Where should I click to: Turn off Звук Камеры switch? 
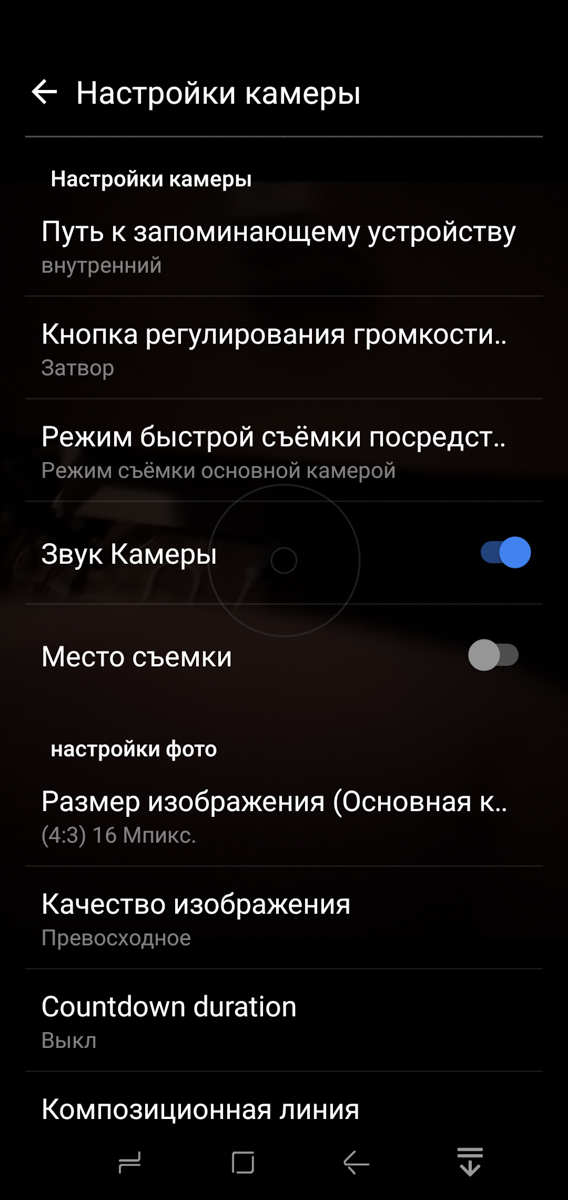pos(505,553)
